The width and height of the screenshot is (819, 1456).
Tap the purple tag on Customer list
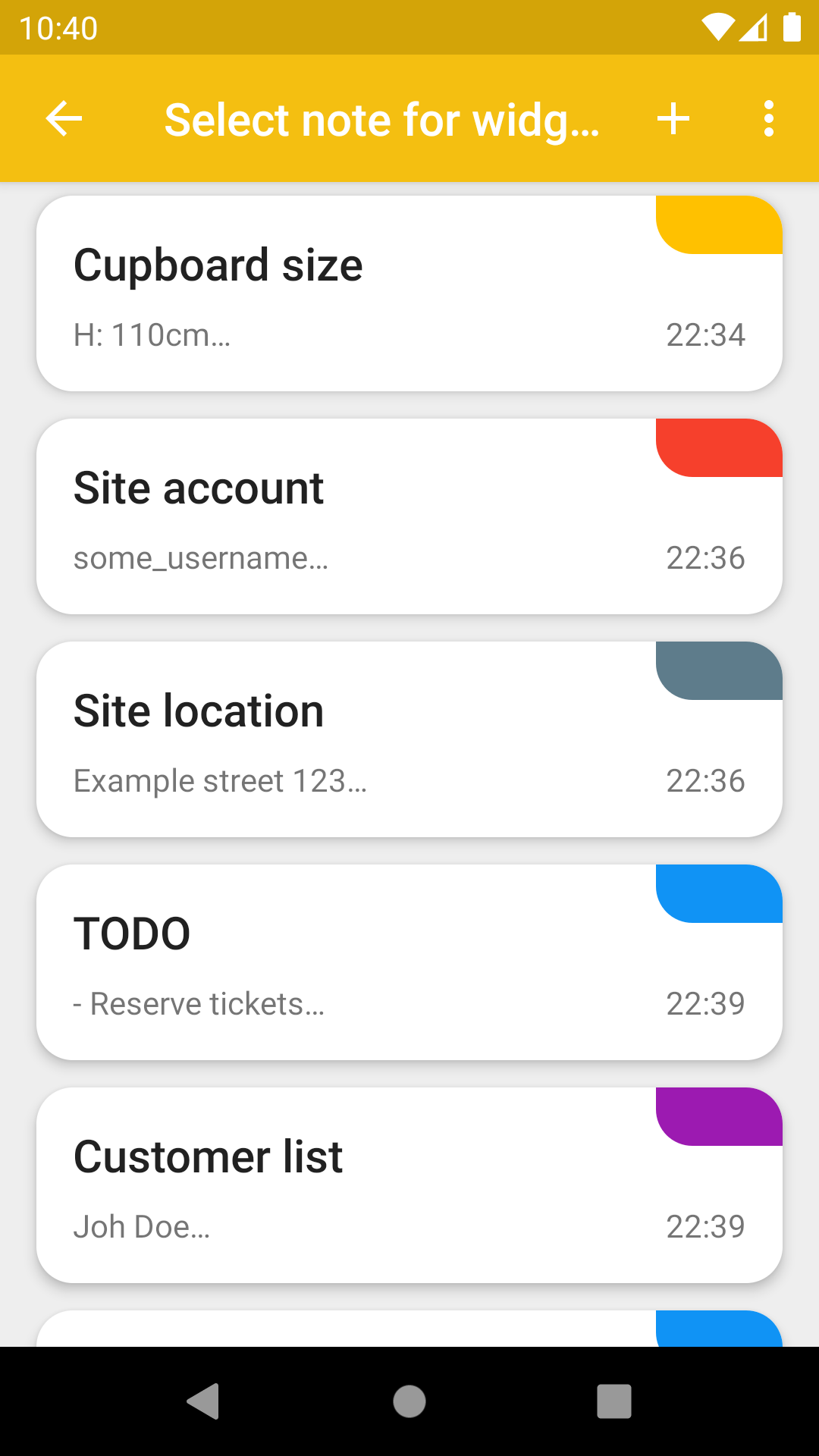(718, 1116)
